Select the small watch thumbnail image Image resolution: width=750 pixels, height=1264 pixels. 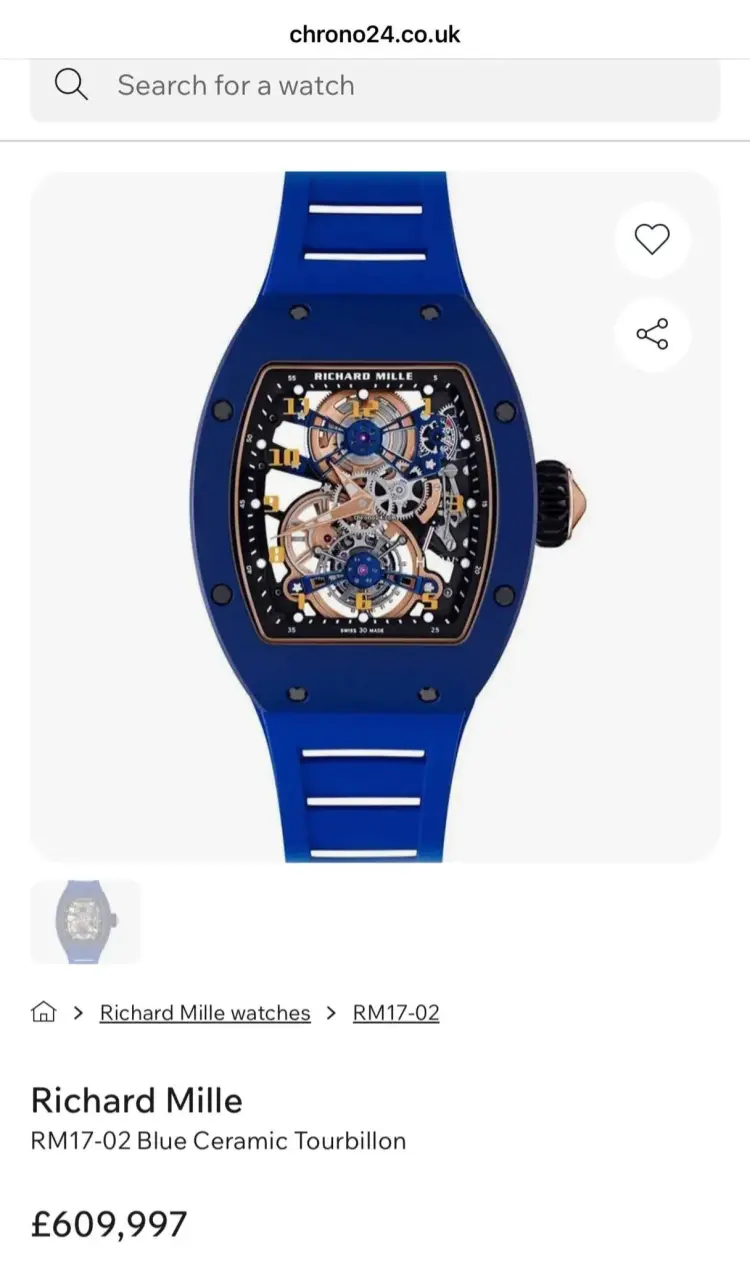click(x=86, y=922)
